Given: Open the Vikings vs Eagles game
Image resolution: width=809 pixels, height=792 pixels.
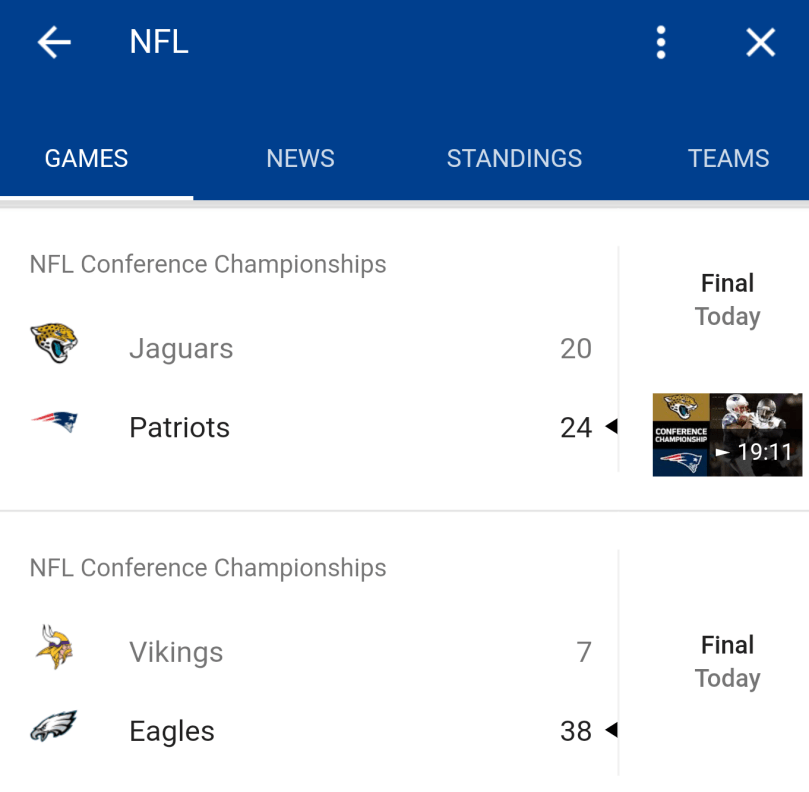Looking at the screenshot, I should click(x=310, y=691).
